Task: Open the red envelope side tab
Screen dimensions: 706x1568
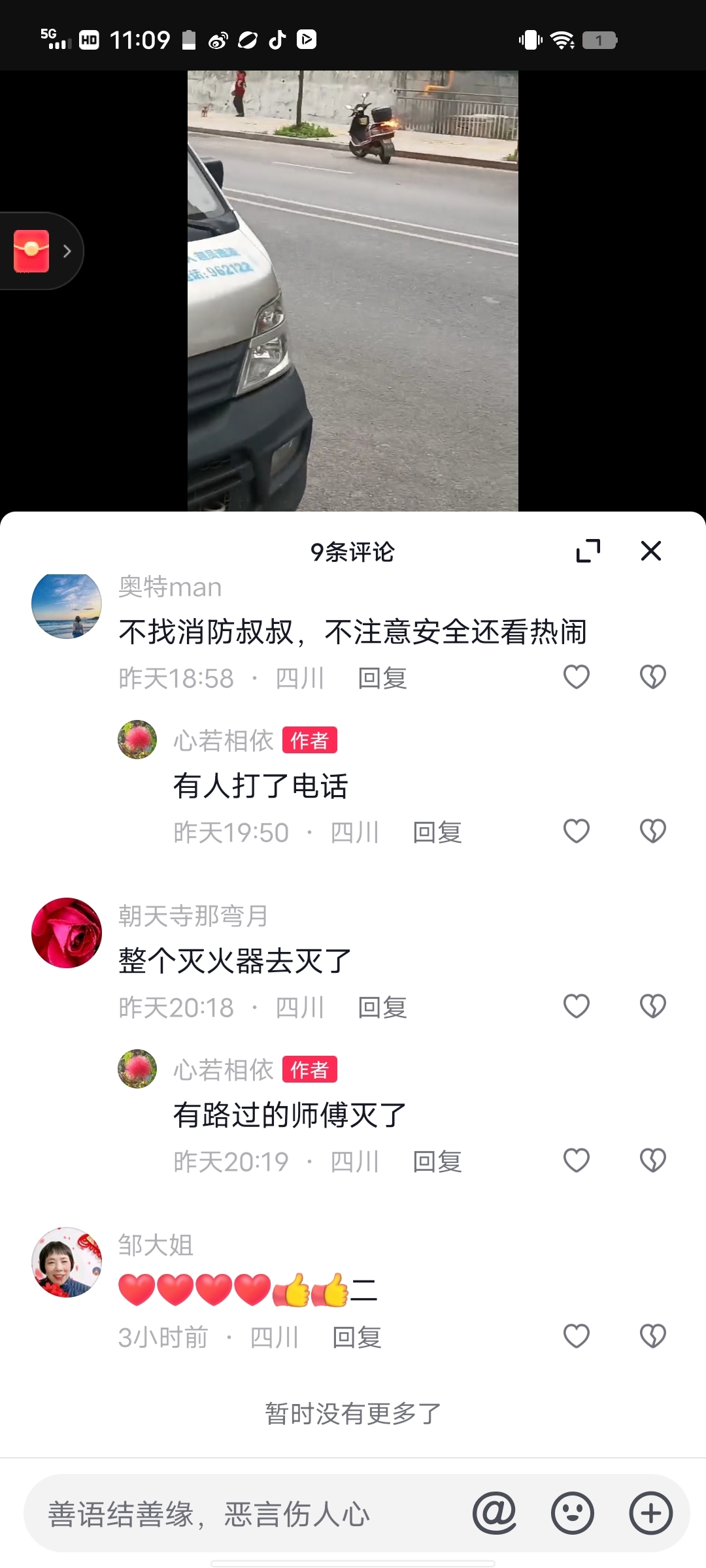Action: (39, 251)
